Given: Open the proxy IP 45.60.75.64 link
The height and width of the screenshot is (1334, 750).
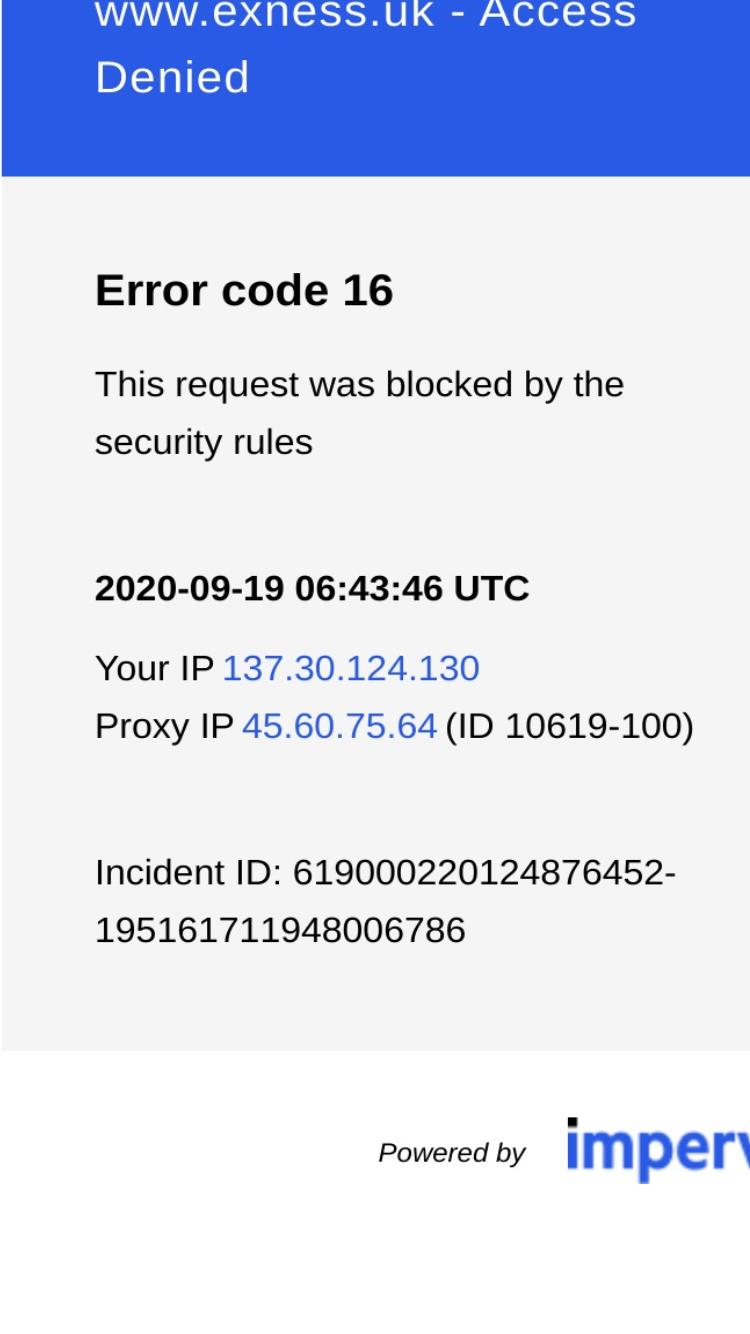Looking at the screenshot, I should click(340, 726).
